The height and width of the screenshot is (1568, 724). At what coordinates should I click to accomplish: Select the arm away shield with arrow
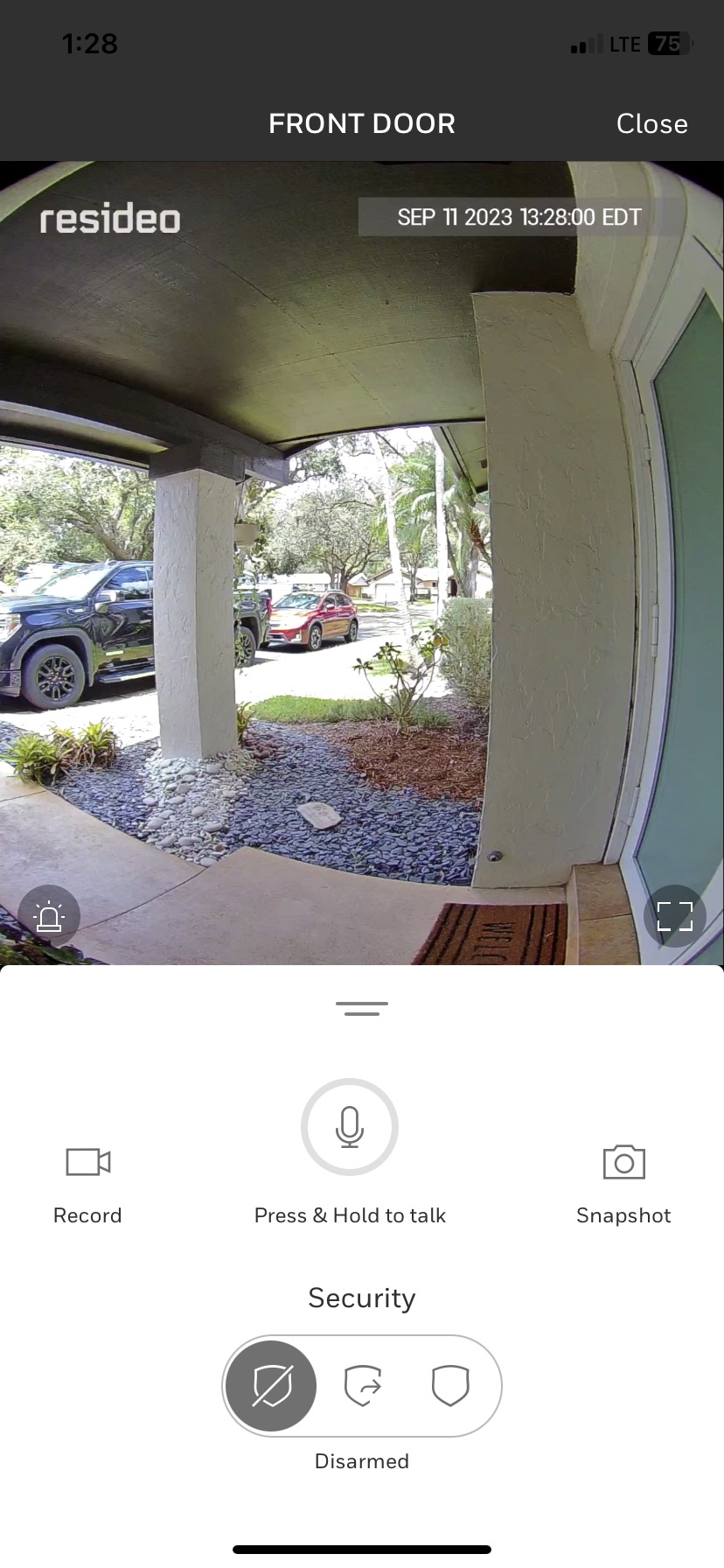coord(363,1386)
